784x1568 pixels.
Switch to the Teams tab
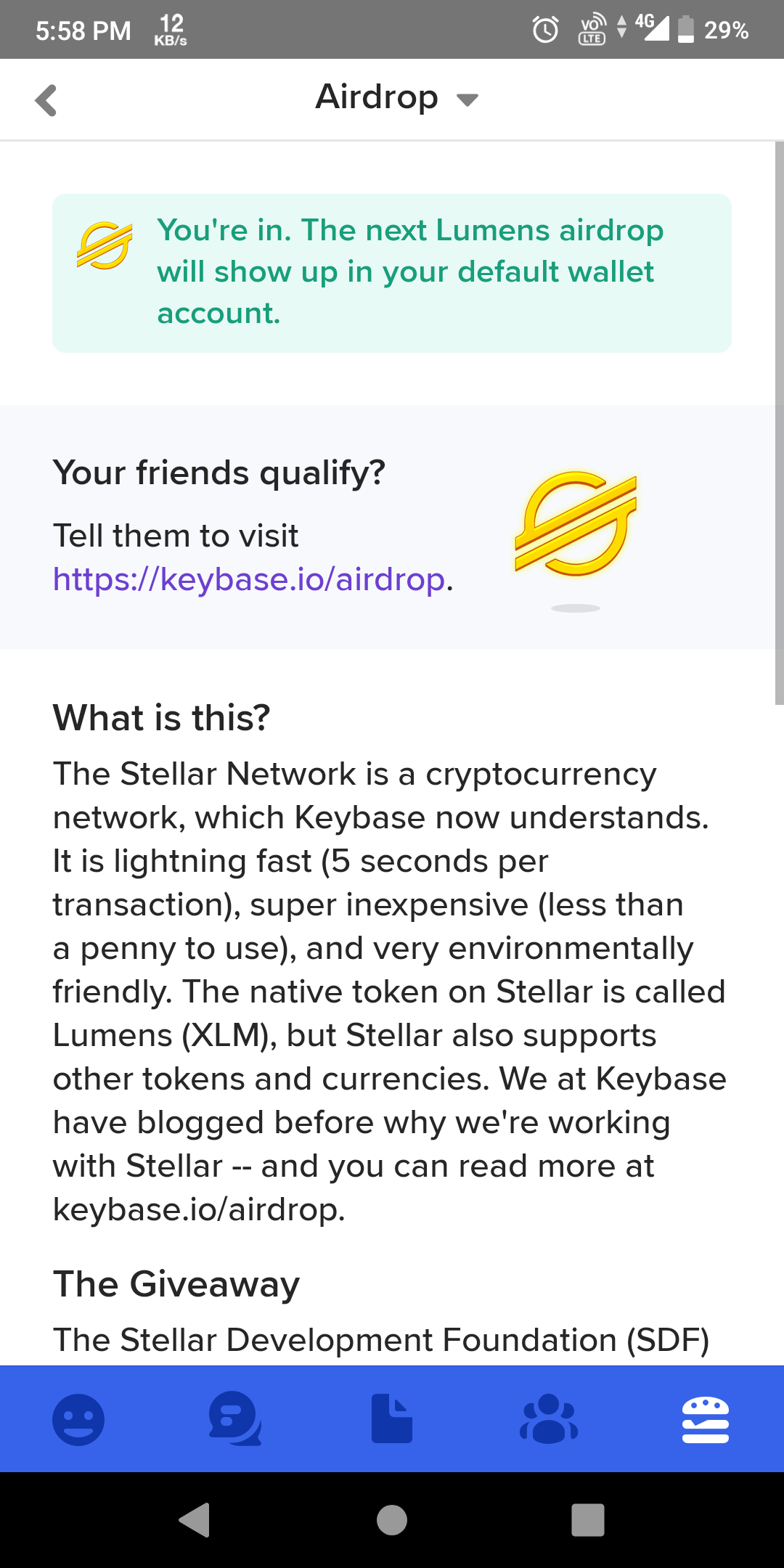[x=549, y=1419]
